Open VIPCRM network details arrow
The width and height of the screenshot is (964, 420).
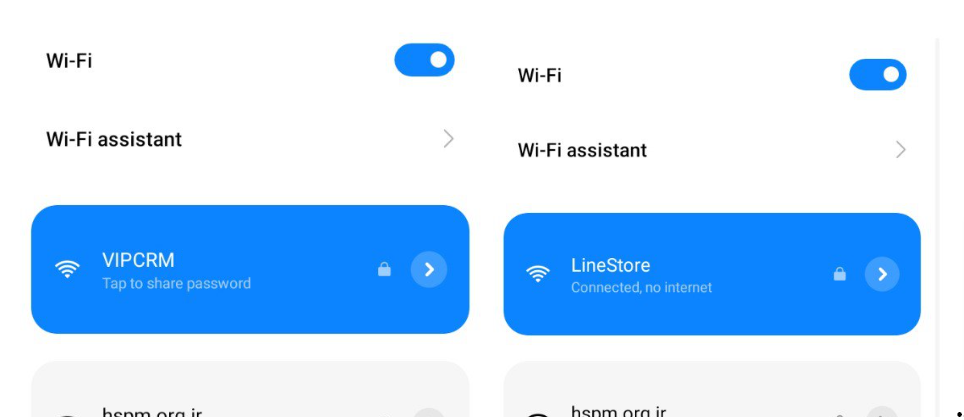pyautogui.click(x=429, y=269)
